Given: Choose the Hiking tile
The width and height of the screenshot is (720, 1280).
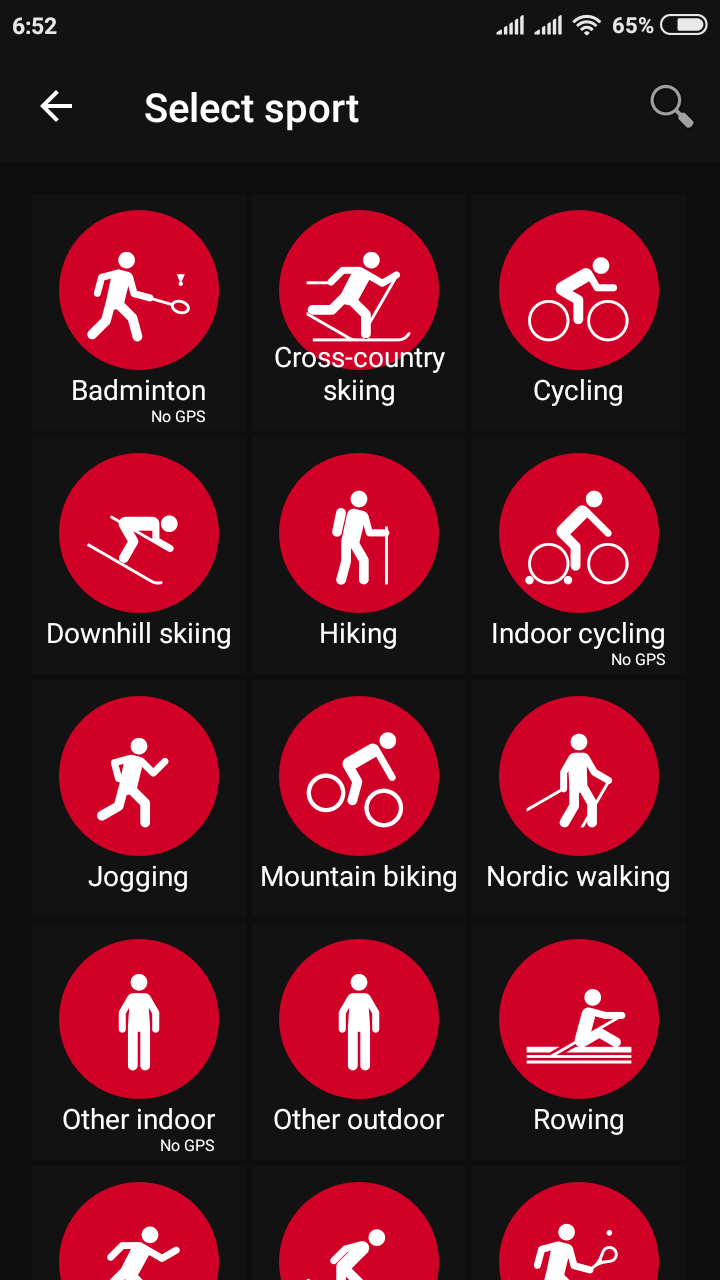Looking at the screenshot, I should click(x=359, y=556).
